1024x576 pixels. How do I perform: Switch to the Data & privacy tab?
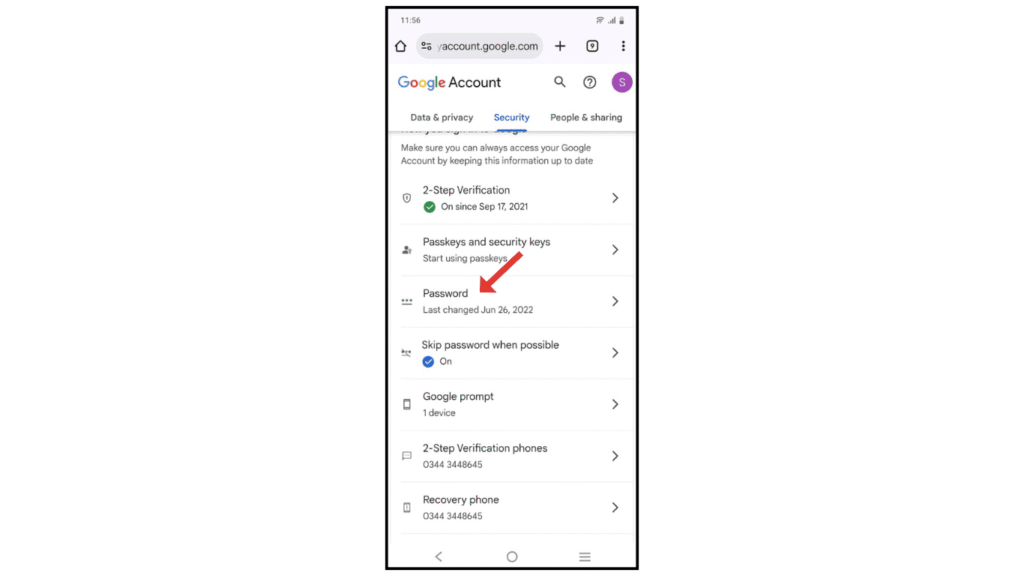point(441,117)
